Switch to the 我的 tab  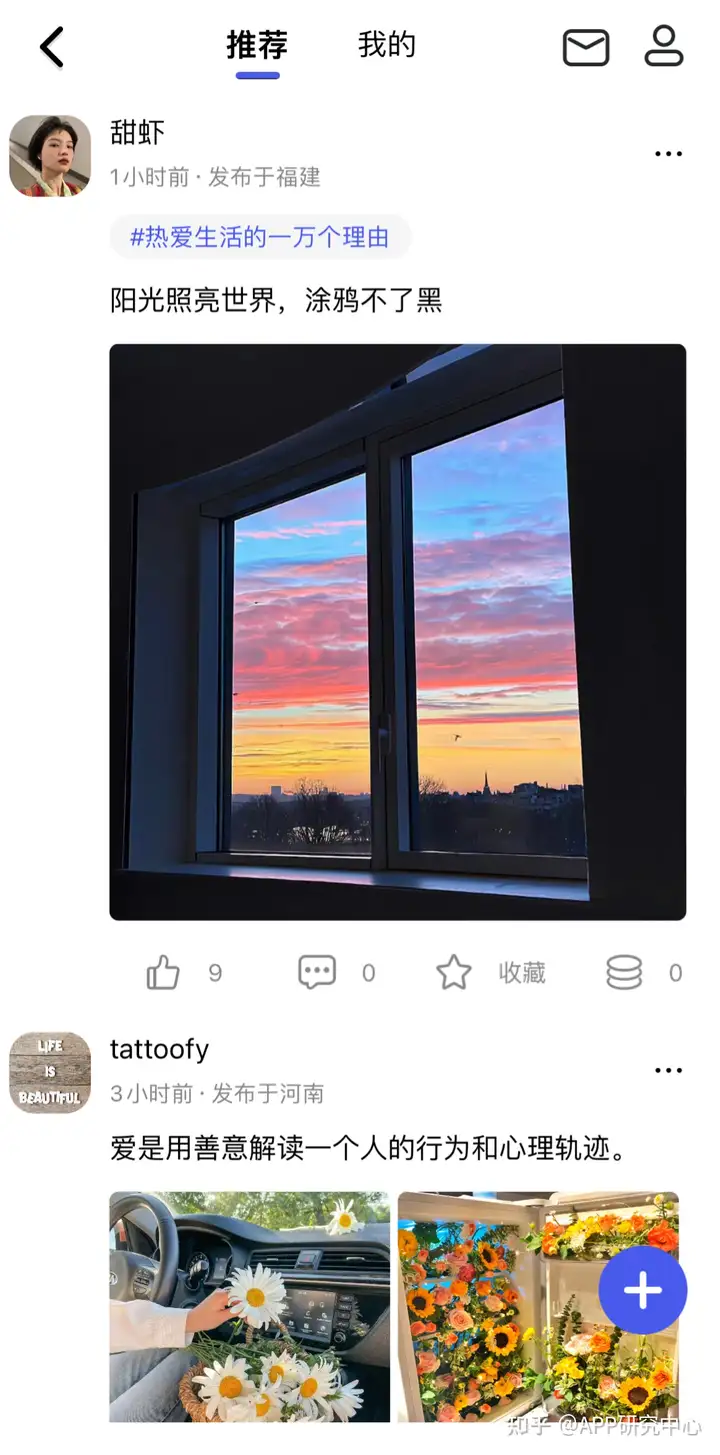(x=386, y=45)
